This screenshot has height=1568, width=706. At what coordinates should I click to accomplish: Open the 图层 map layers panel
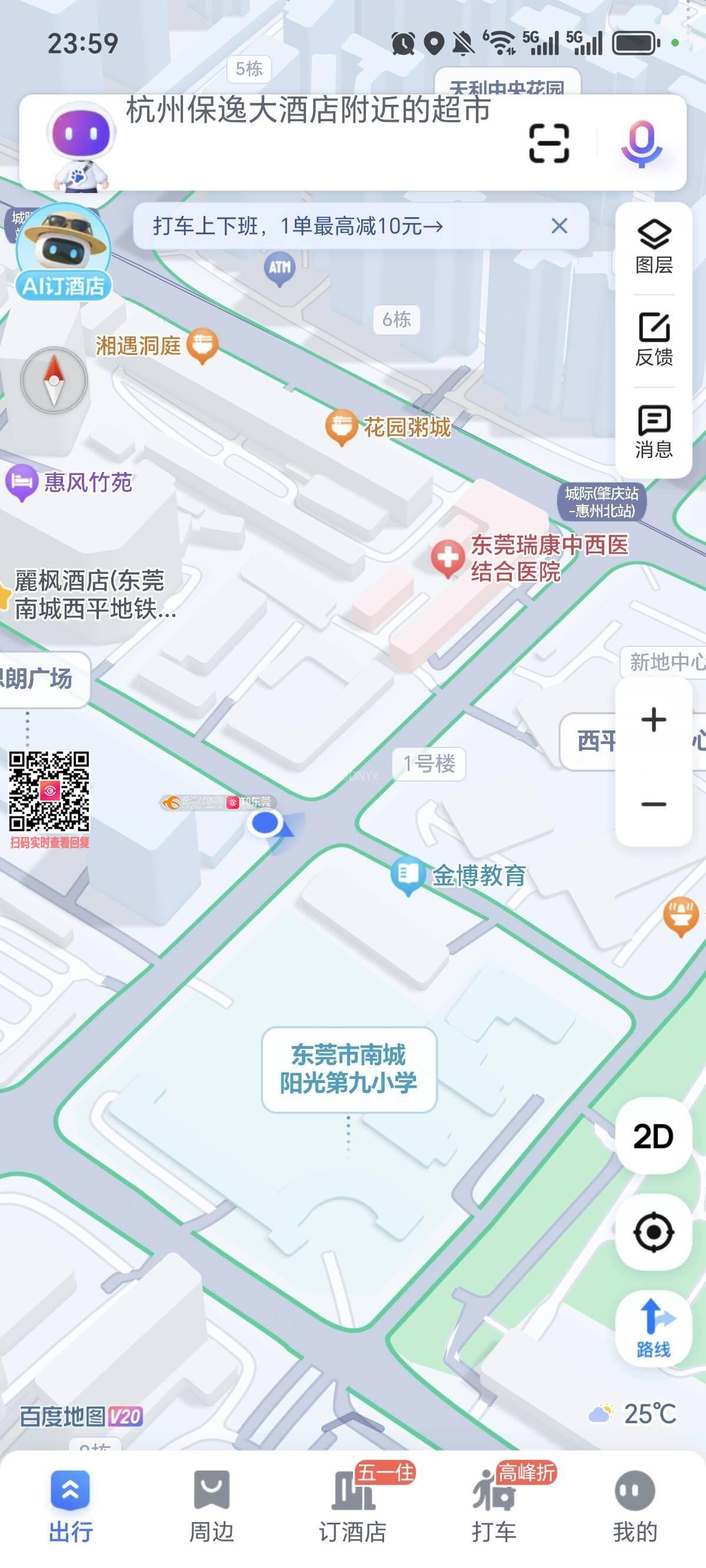(654, 248)
